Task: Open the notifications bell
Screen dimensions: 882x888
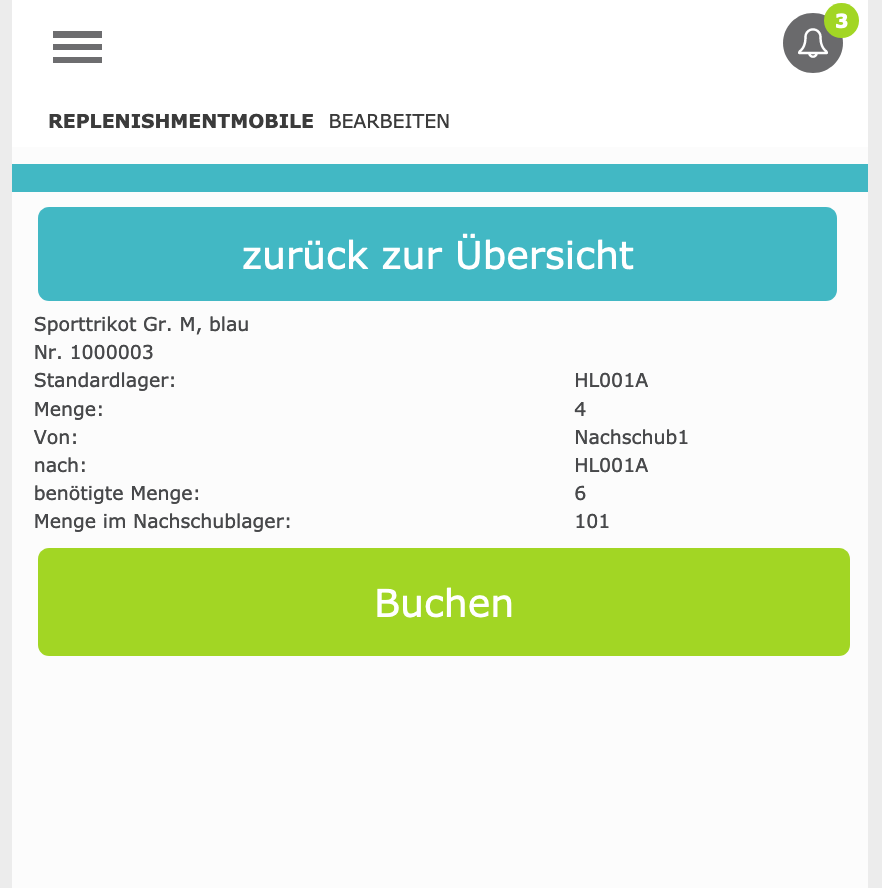Action: coord(812,44)
